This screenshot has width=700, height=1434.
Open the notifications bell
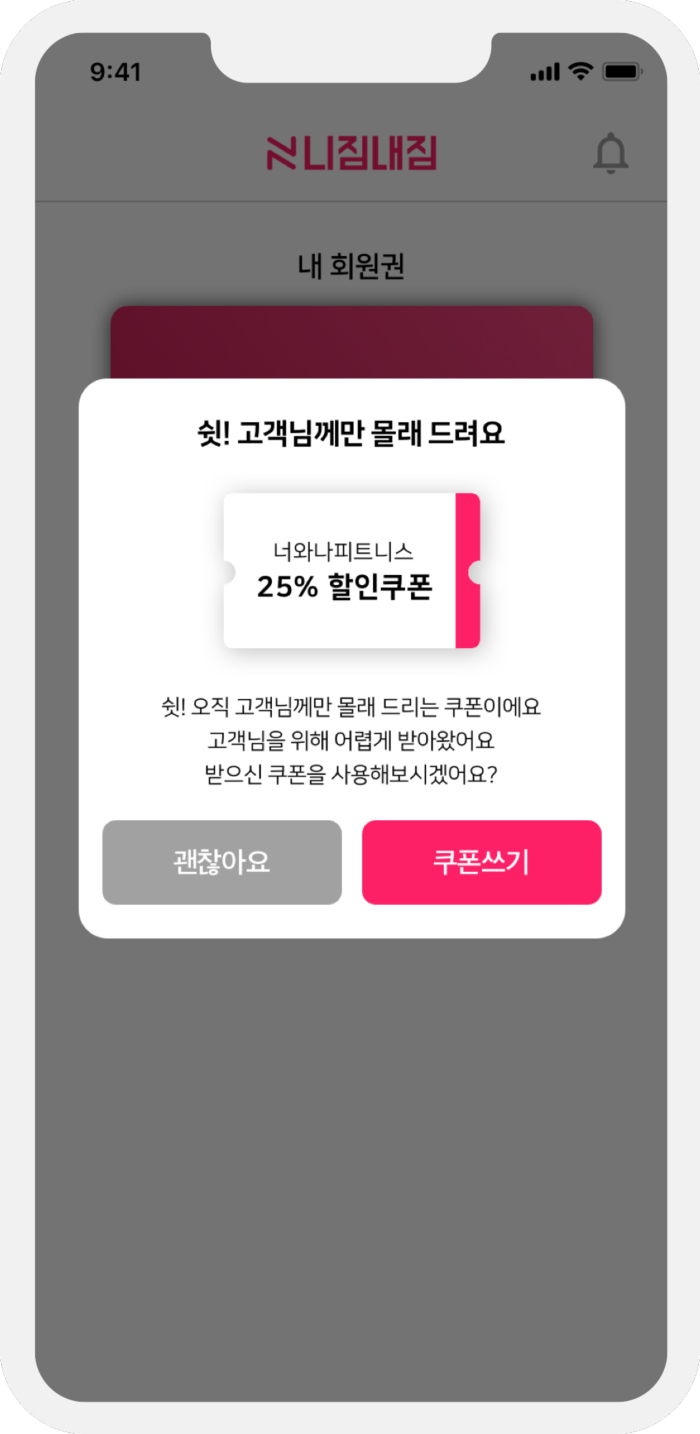coord(610,154)
